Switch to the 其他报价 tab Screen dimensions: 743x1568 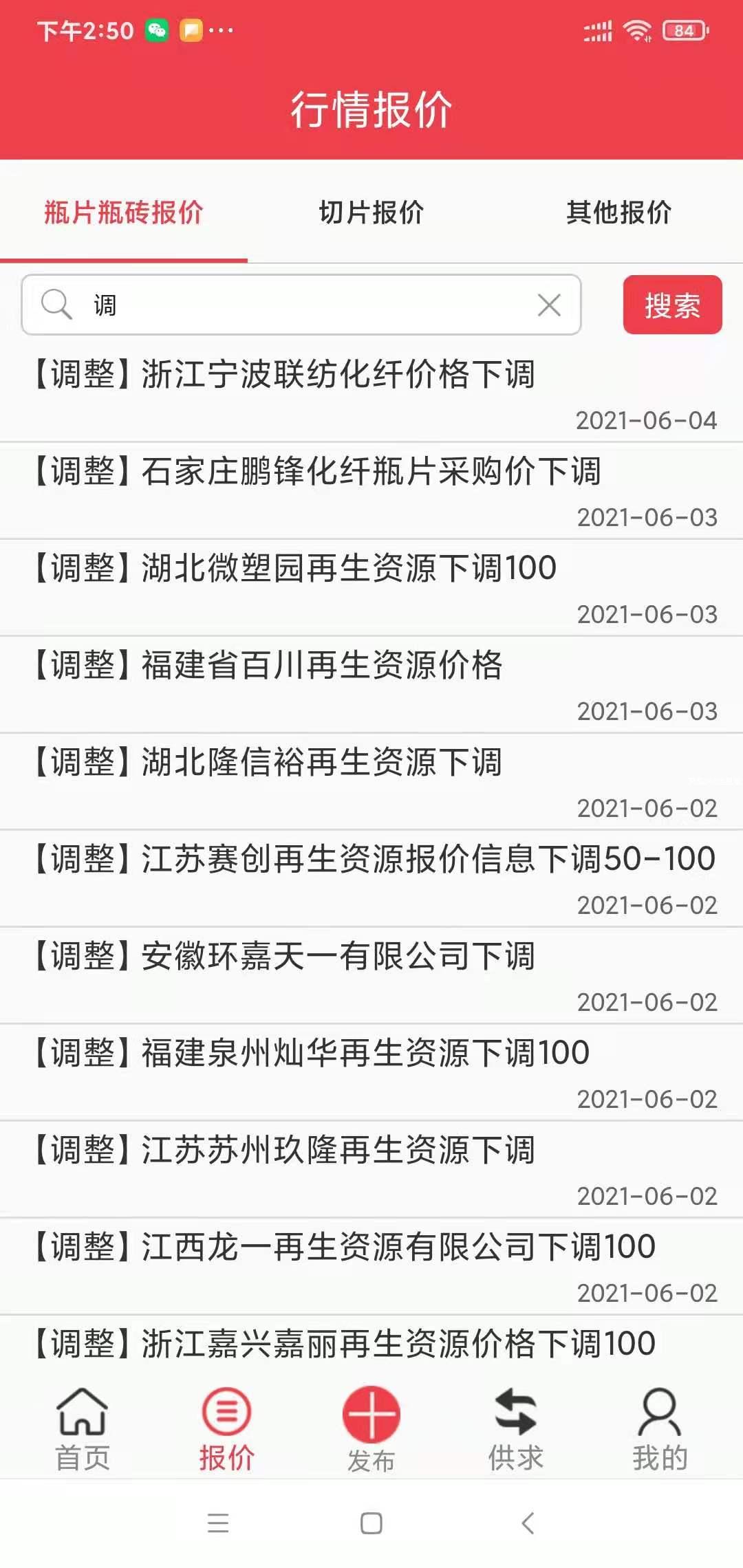(x=618, y=213)
